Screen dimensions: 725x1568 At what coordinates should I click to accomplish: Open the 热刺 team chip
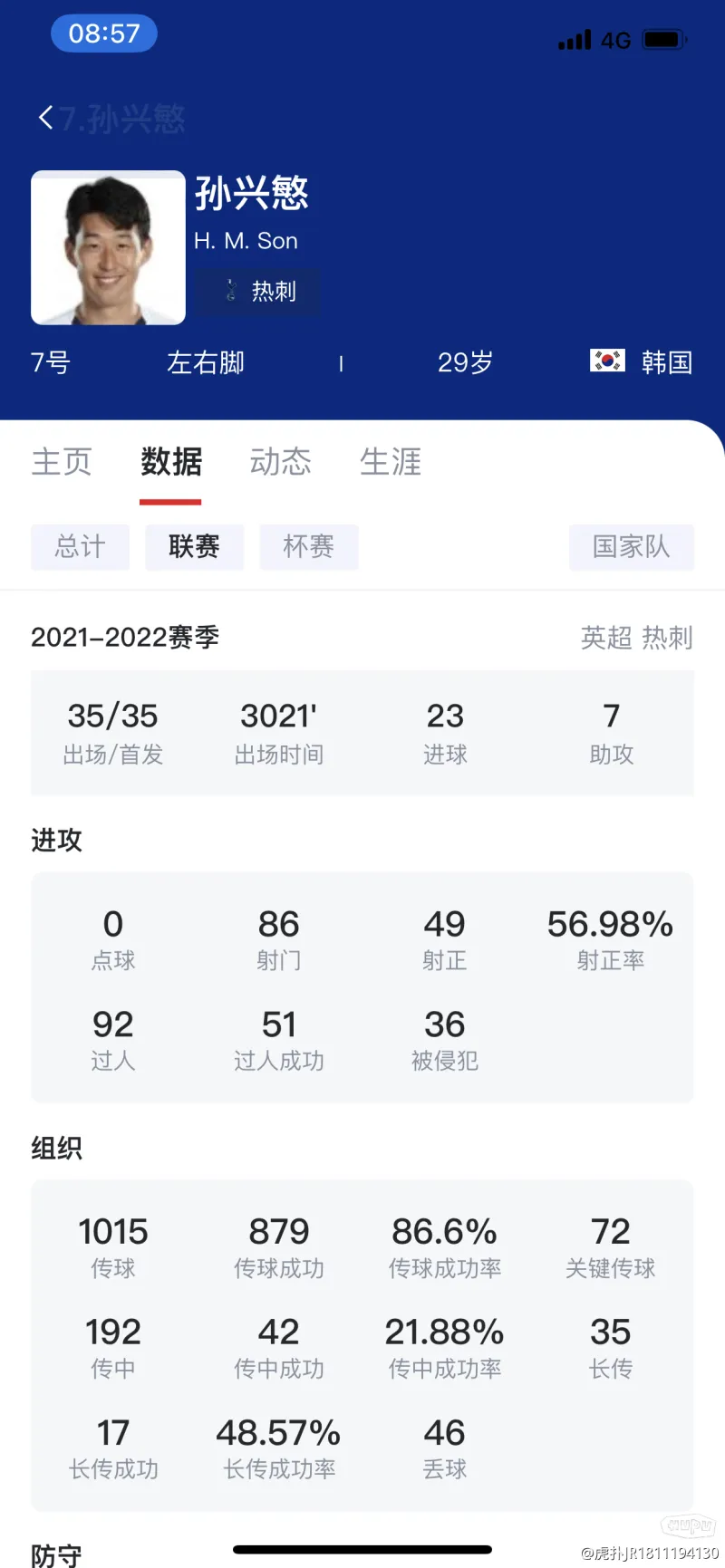pos(257,291)
